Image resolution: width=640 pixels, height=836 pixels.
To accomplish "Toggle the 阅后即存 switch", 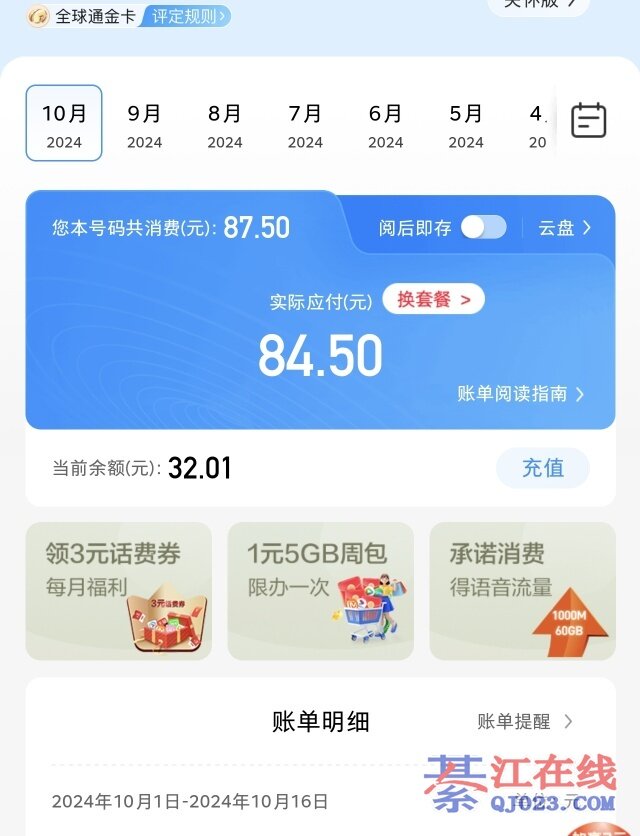I will 484,227.
